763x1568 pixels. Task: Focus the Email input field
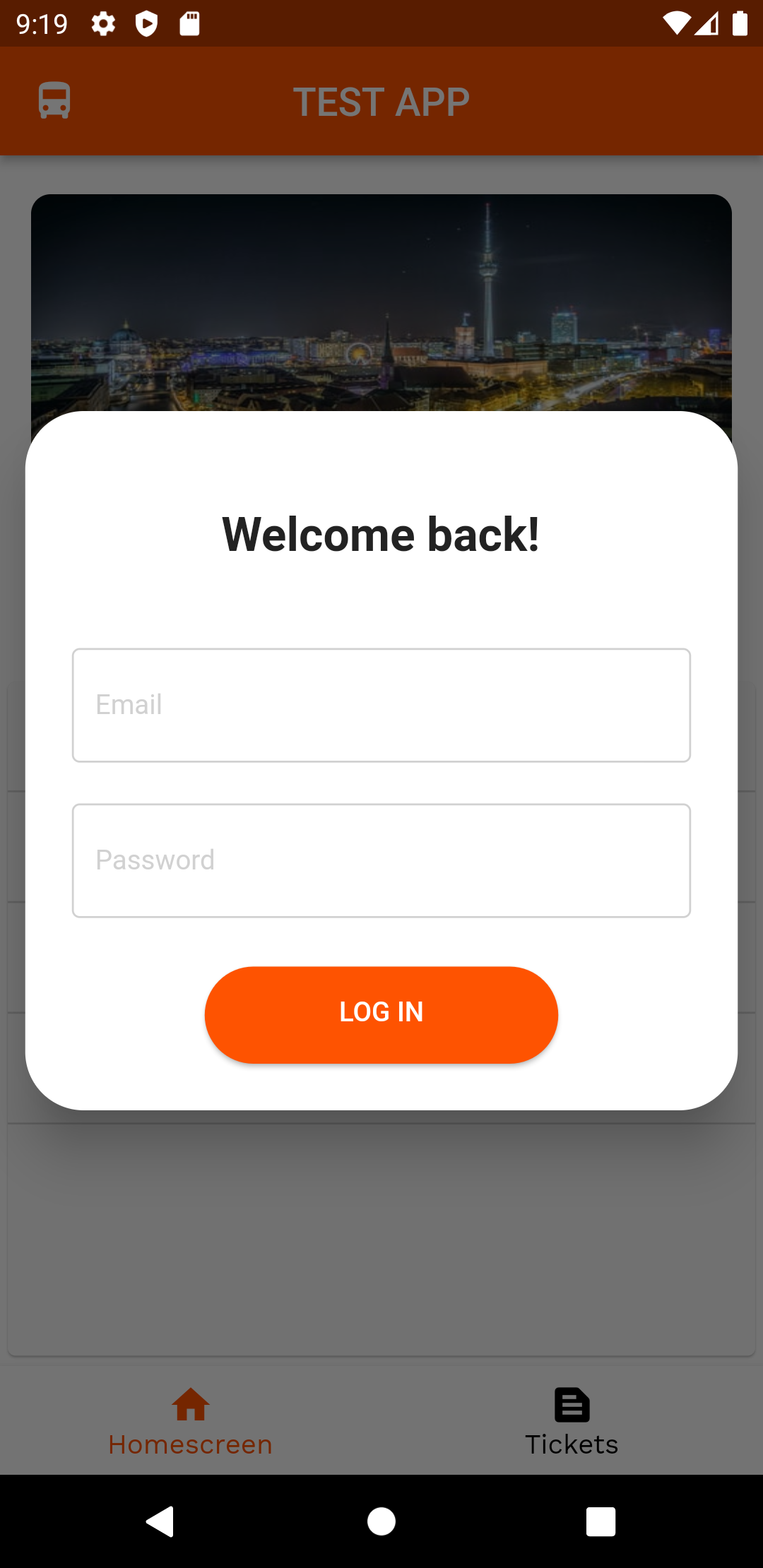(381, 705)
